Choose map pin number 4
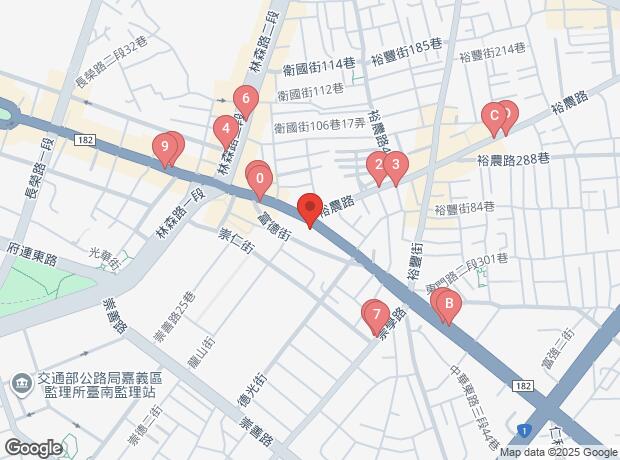The image size is (620, 460). click(x=226, y=128)
